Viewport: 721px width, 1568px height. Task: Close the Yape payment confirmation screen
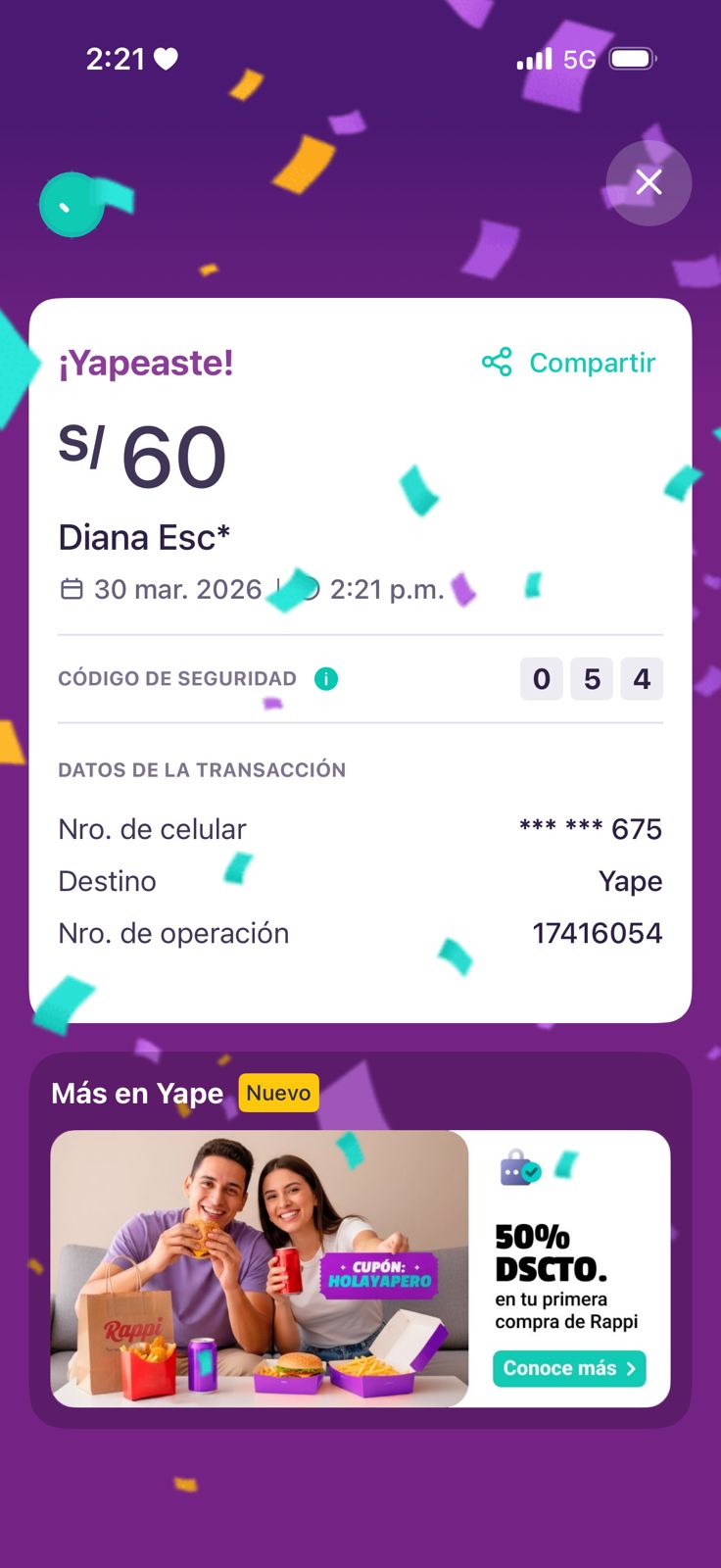point(649,182)
